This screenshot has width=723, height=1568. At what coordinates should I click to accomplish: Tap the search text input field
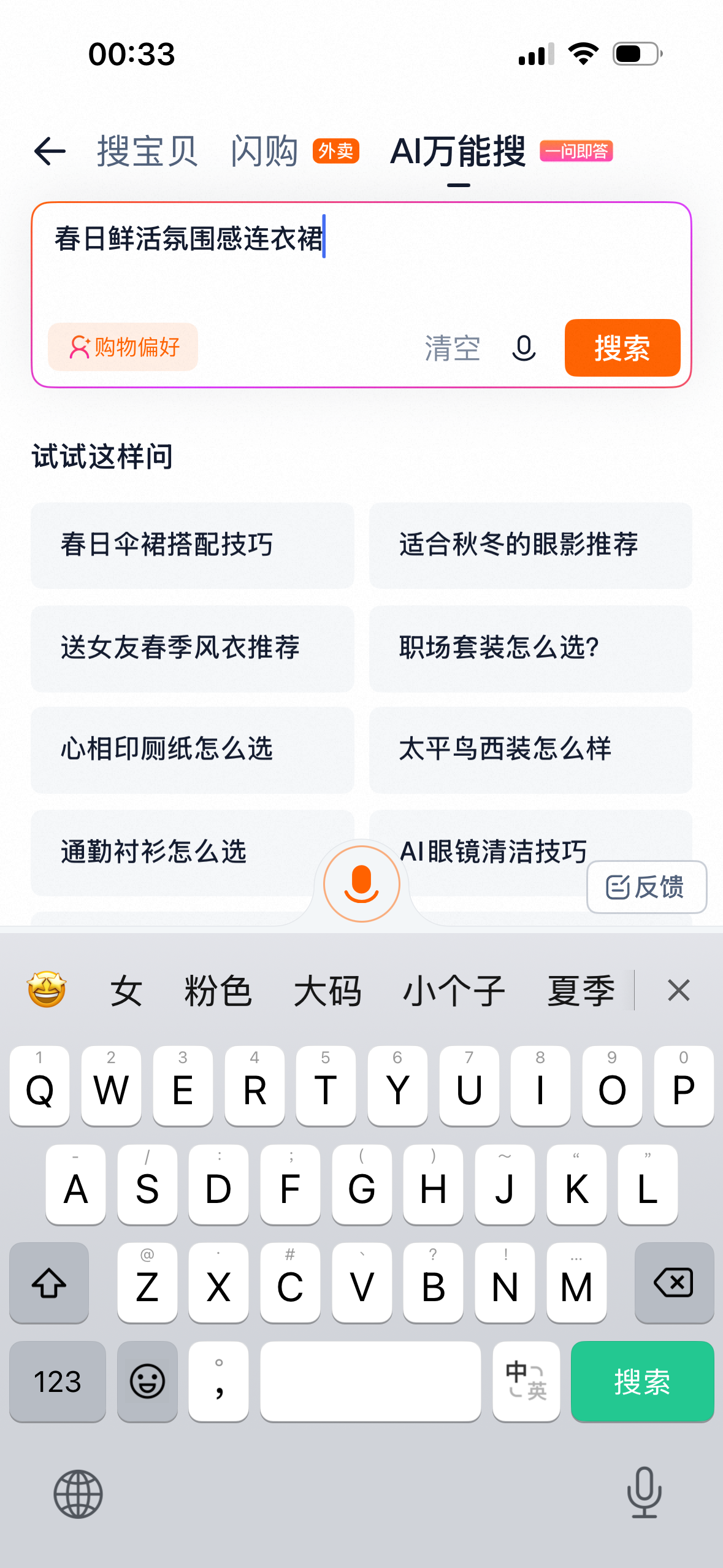click(361, 258)
